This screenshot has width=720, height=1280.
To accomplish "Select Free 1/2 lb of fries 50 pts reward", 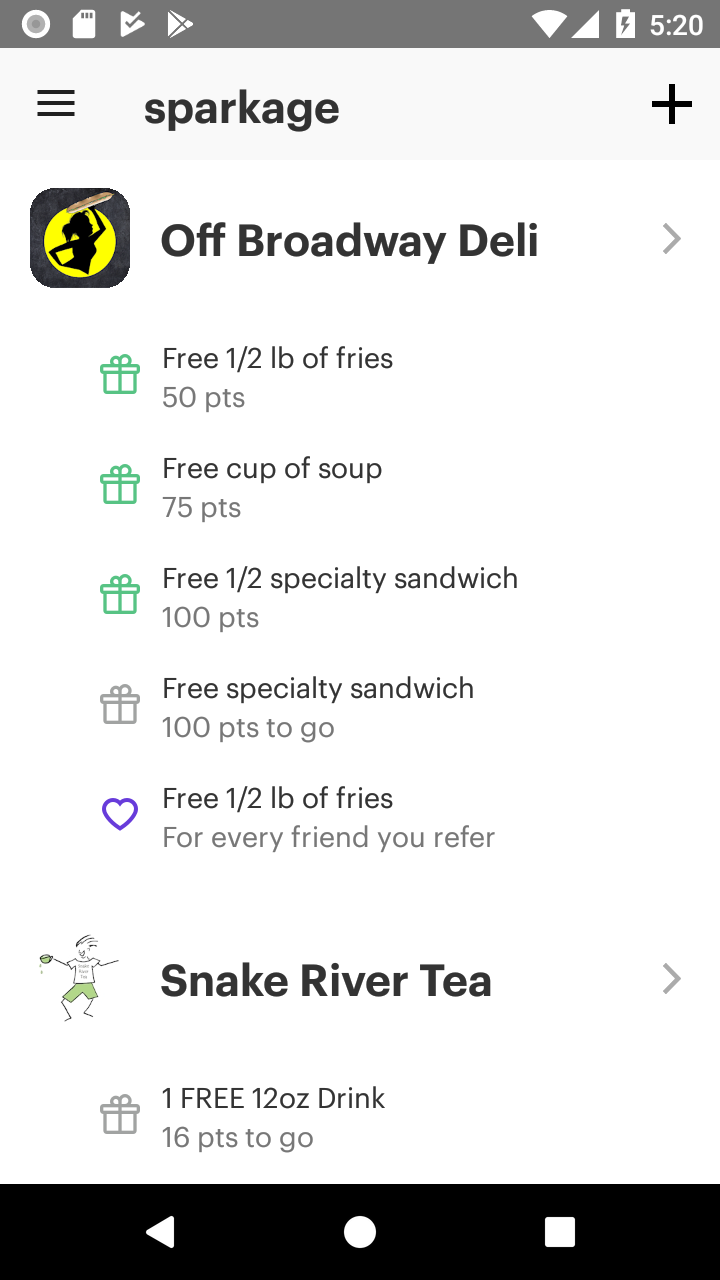I will 277,377.
